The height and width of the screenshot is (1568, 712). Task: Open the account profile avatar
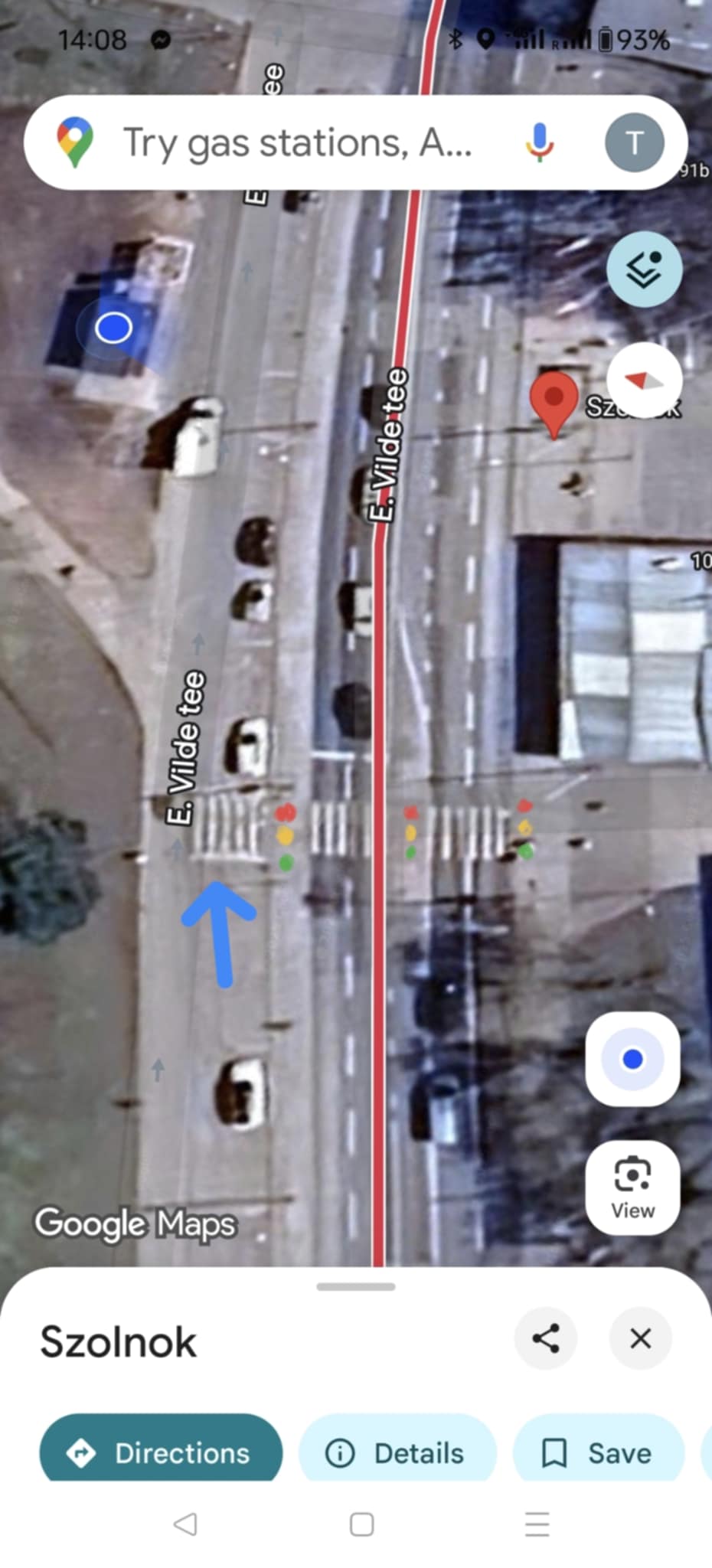pyautogui.click(x=634, y=142)
